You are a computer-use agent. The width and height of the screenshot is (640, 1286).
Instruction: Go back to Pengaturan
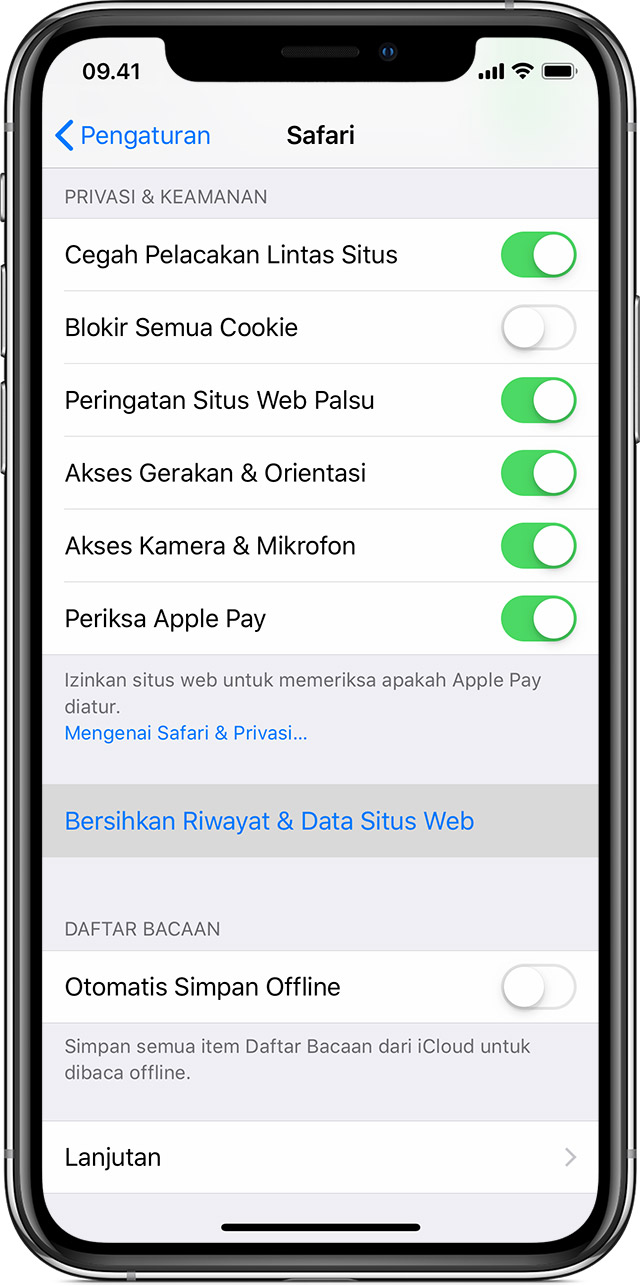point(133,136)
